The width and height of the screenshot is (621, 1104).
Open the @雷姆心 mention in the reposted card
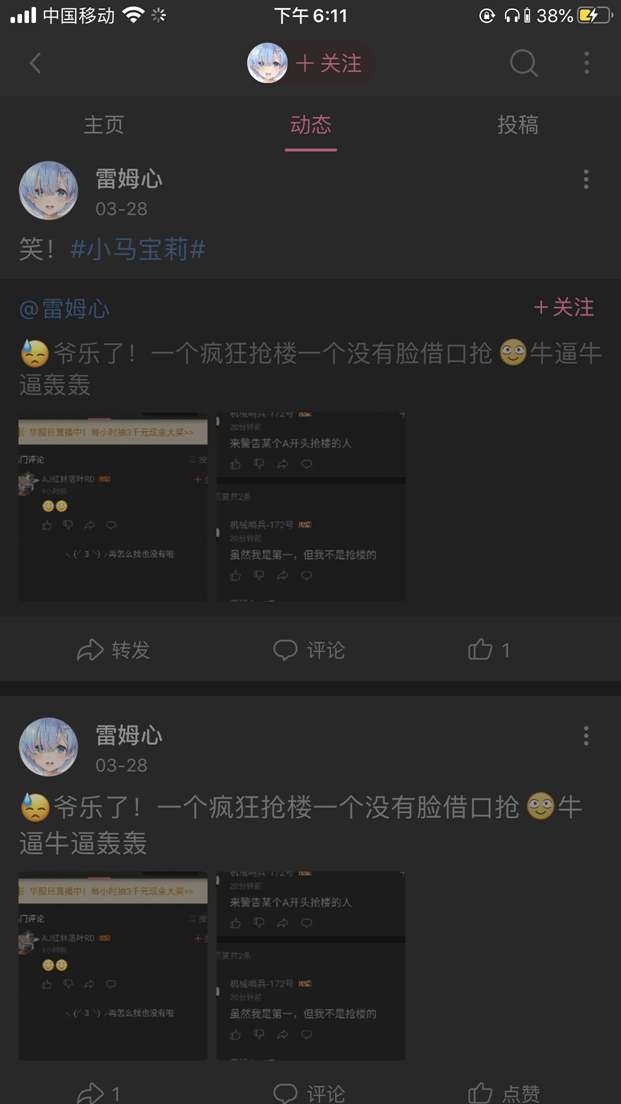coord(65,308)
